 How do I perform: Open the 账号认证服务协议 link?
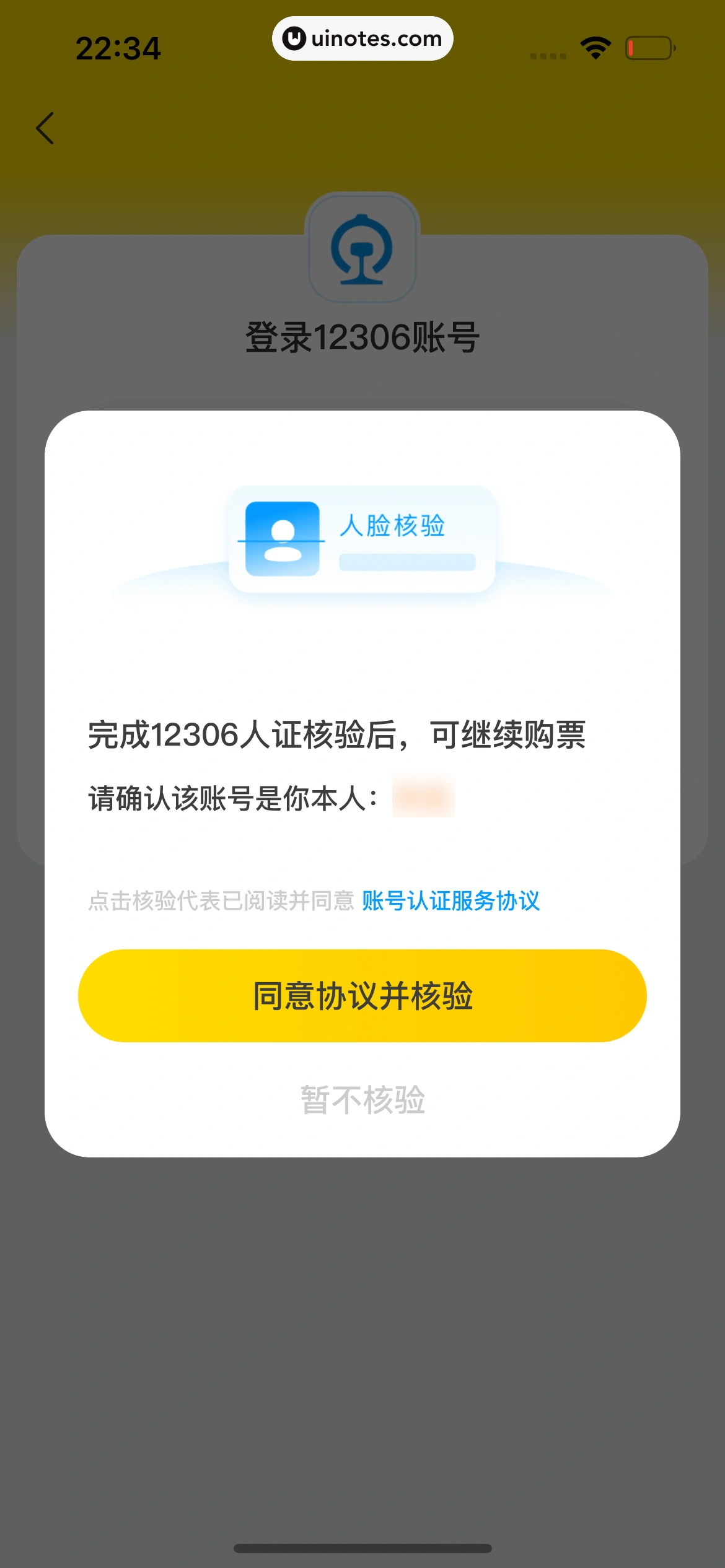tap(450, 900)
